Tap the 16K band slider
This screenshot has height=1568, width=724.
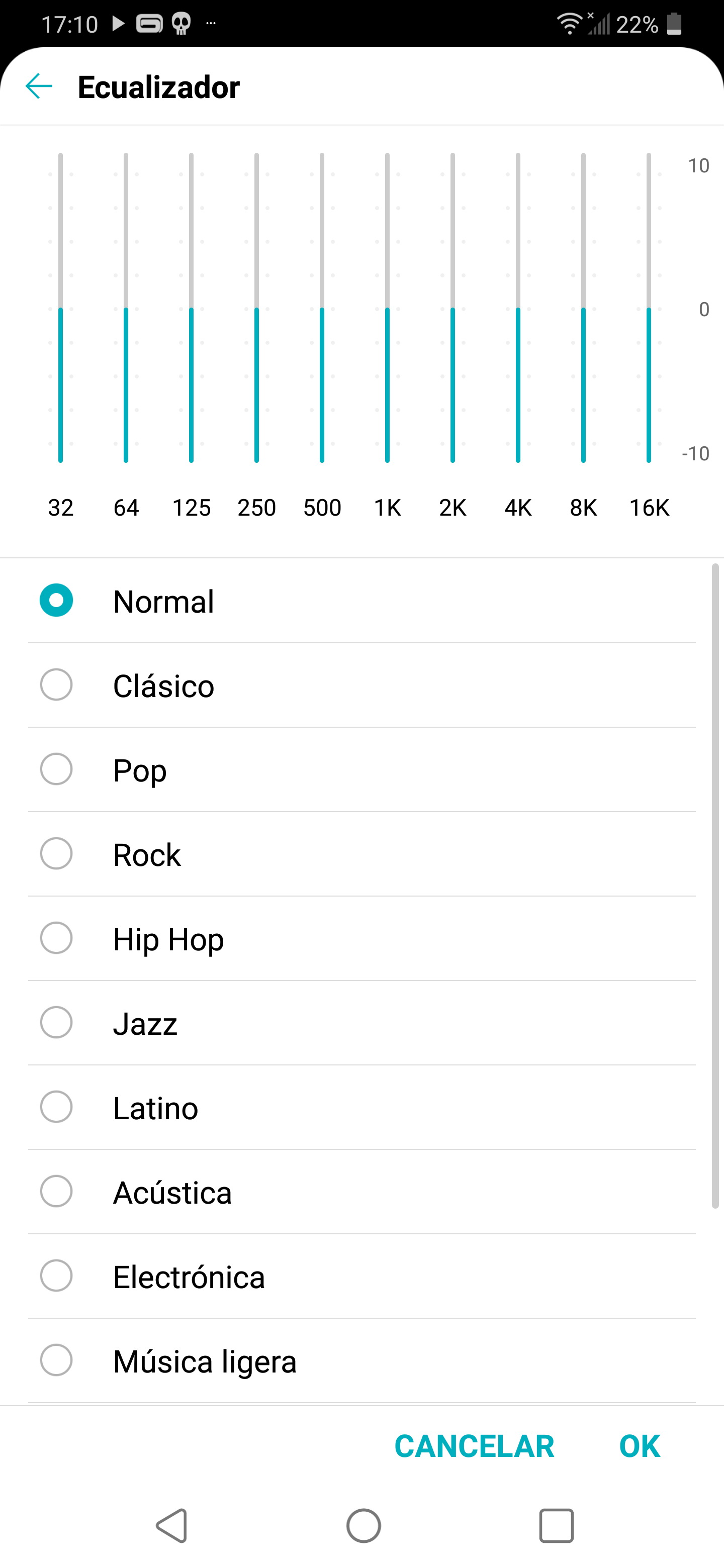pos(649,308)
